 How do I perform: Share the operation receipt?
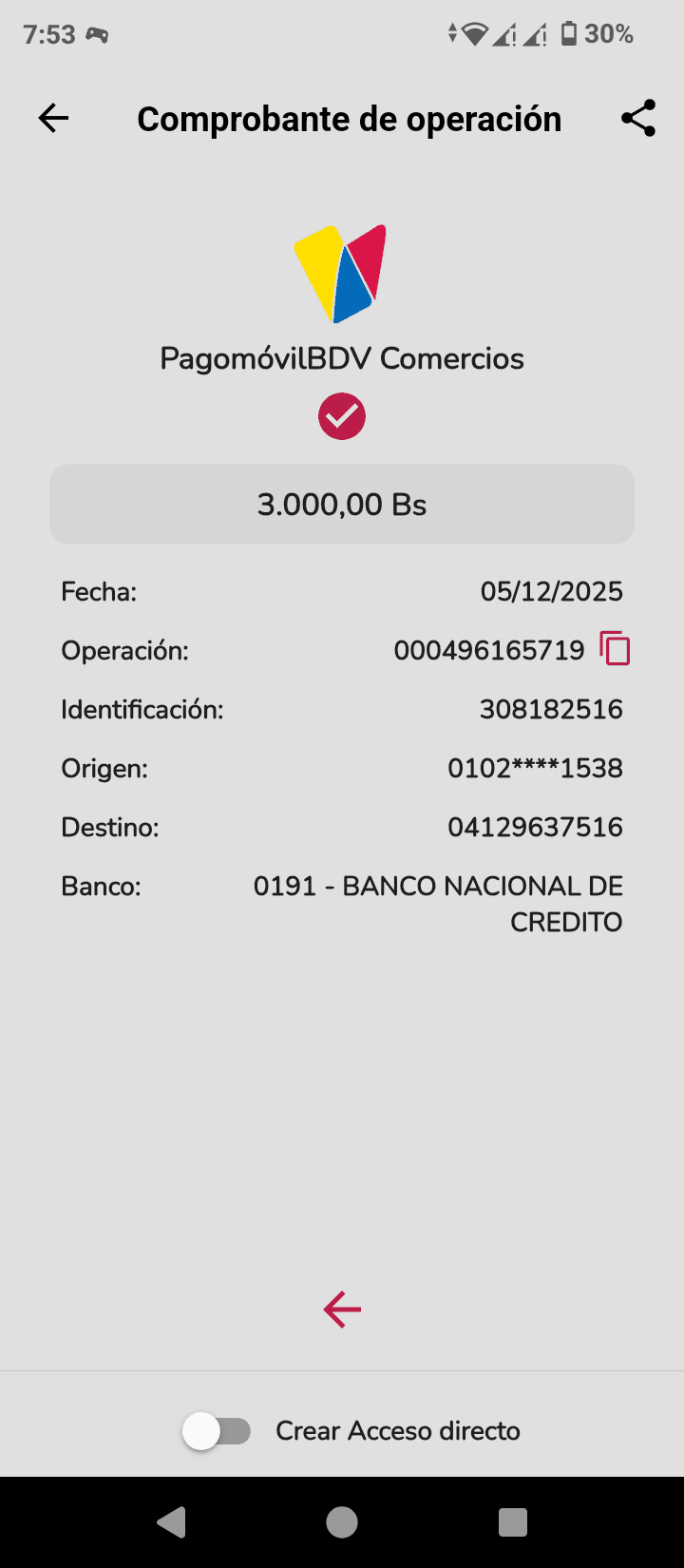click(638, 119)
